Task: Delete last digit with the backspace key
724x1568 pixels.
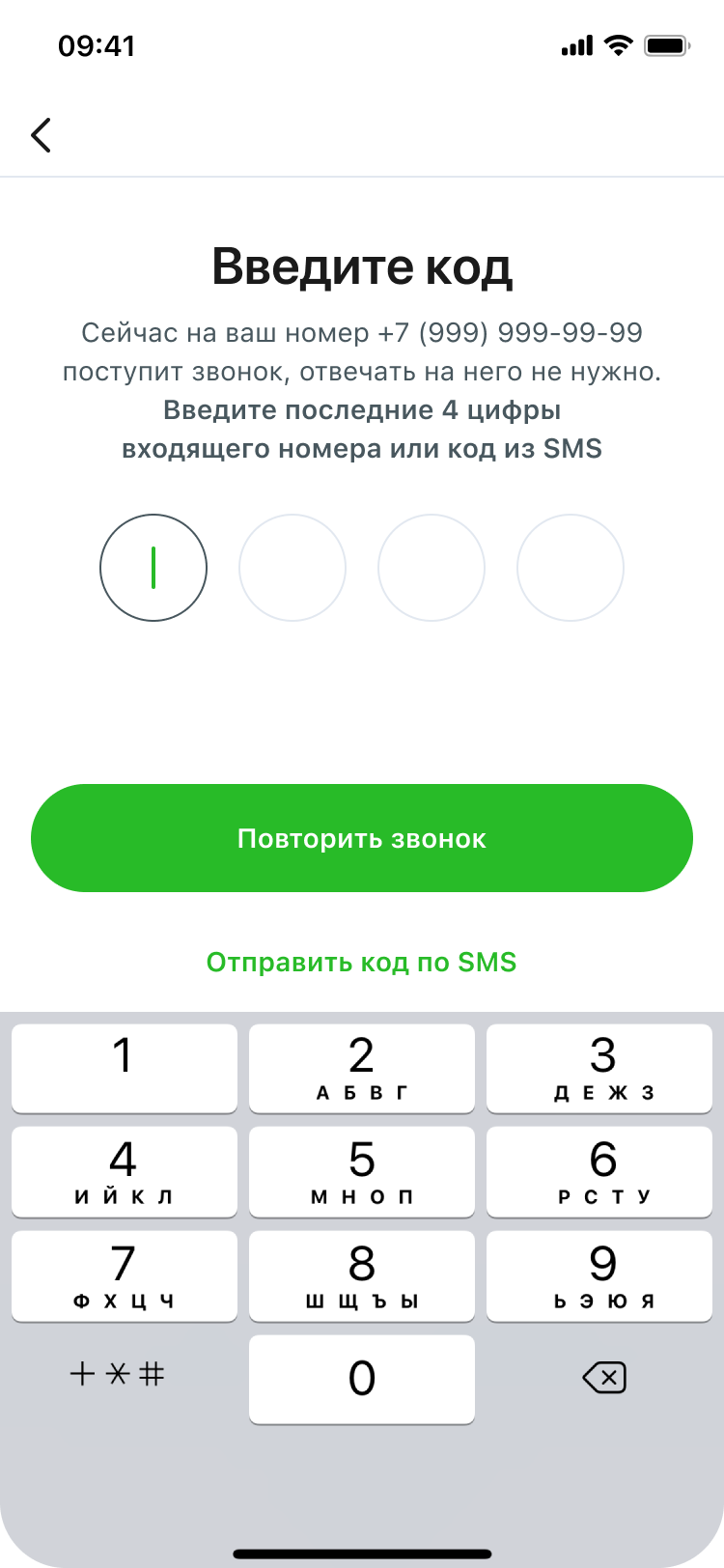Action: (x=604, y=1377)
